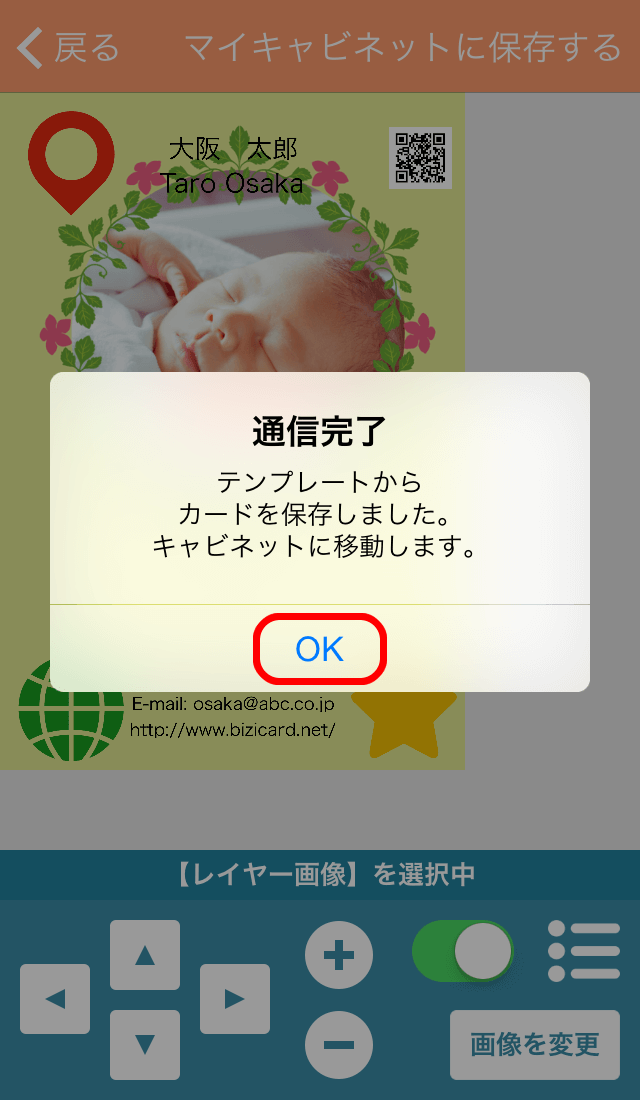
Task: Tap 画像を変更 to change image
Action: tap(535, 1044)
